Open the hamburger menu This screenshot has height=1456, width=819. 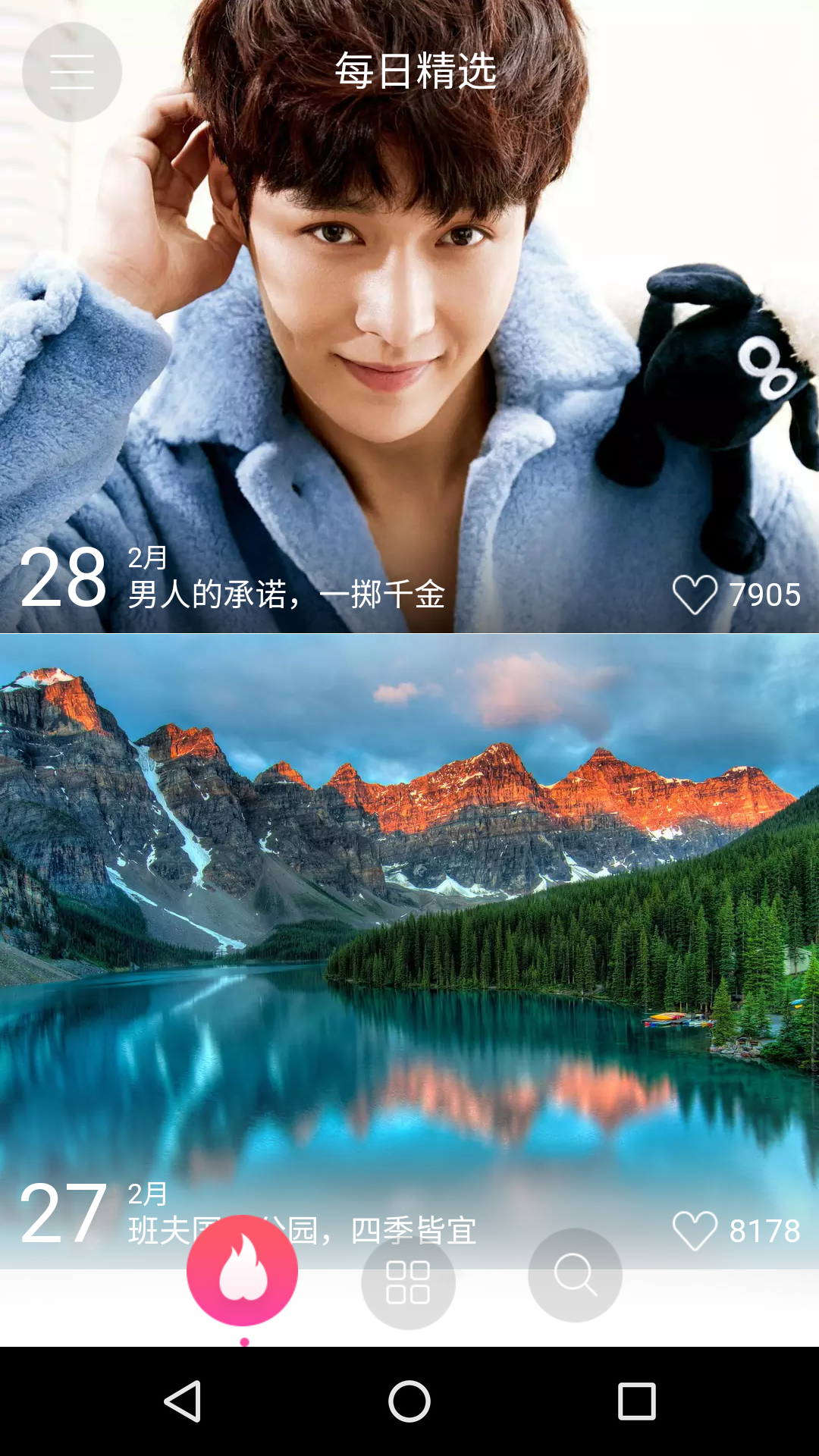point(72,72)
